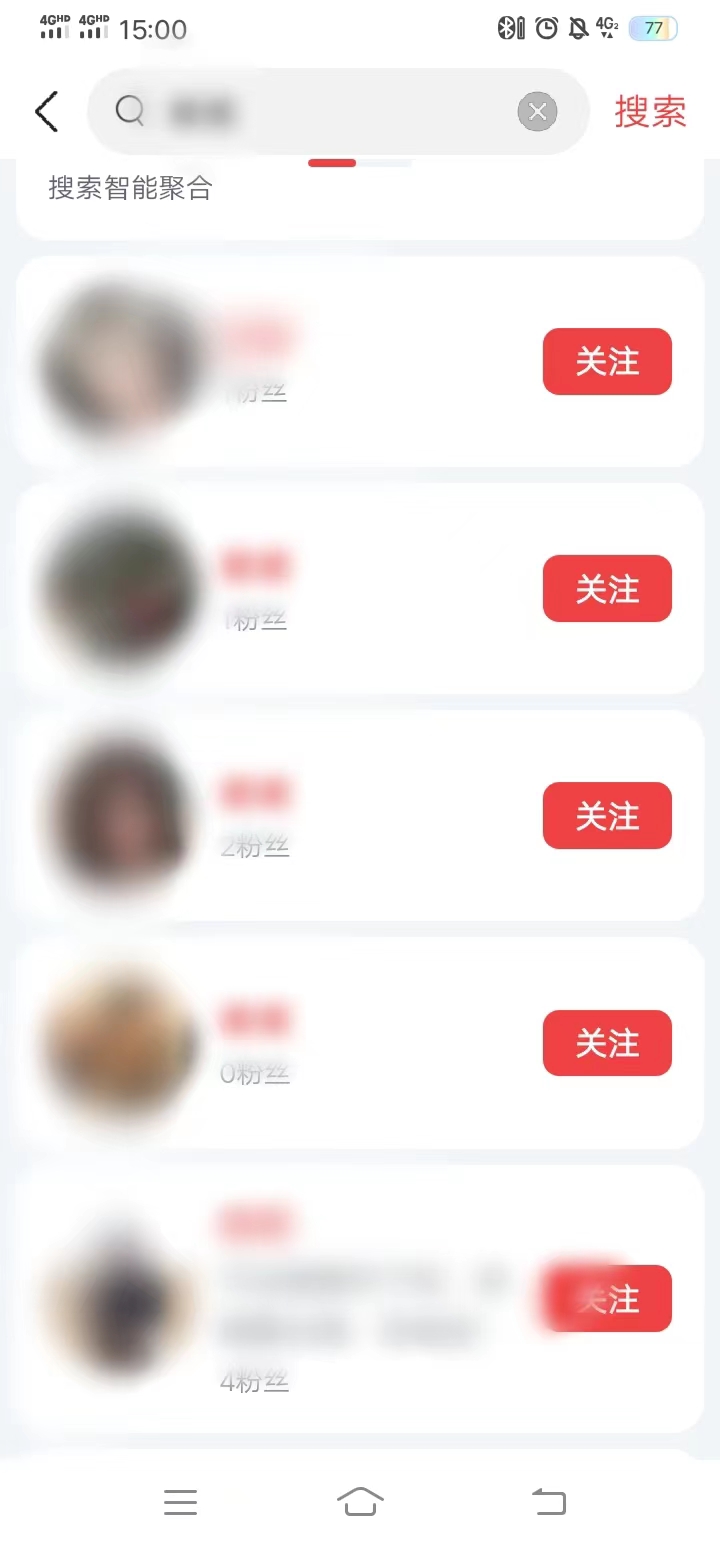Tap the fourth result's profile picture
Image resolution: width=720 pixels, height=1544 pixels.
tap(118, 1043)
